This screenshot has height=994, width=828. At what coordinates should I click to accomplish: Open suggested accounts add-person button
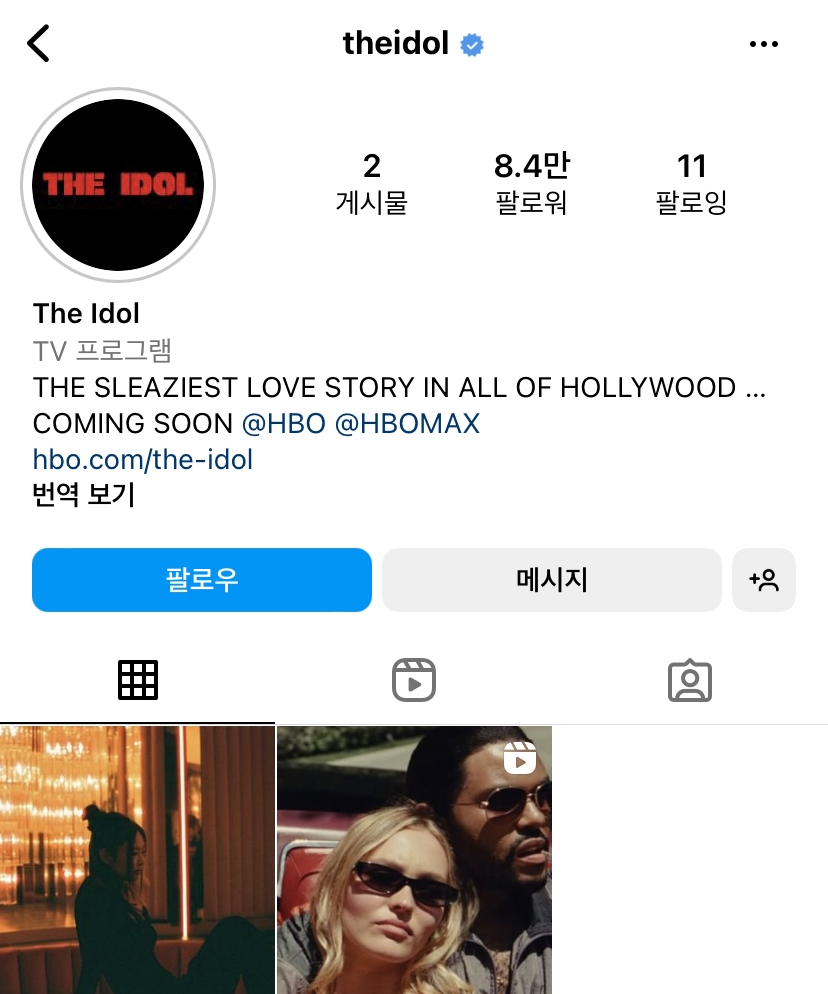coord(764,580)
